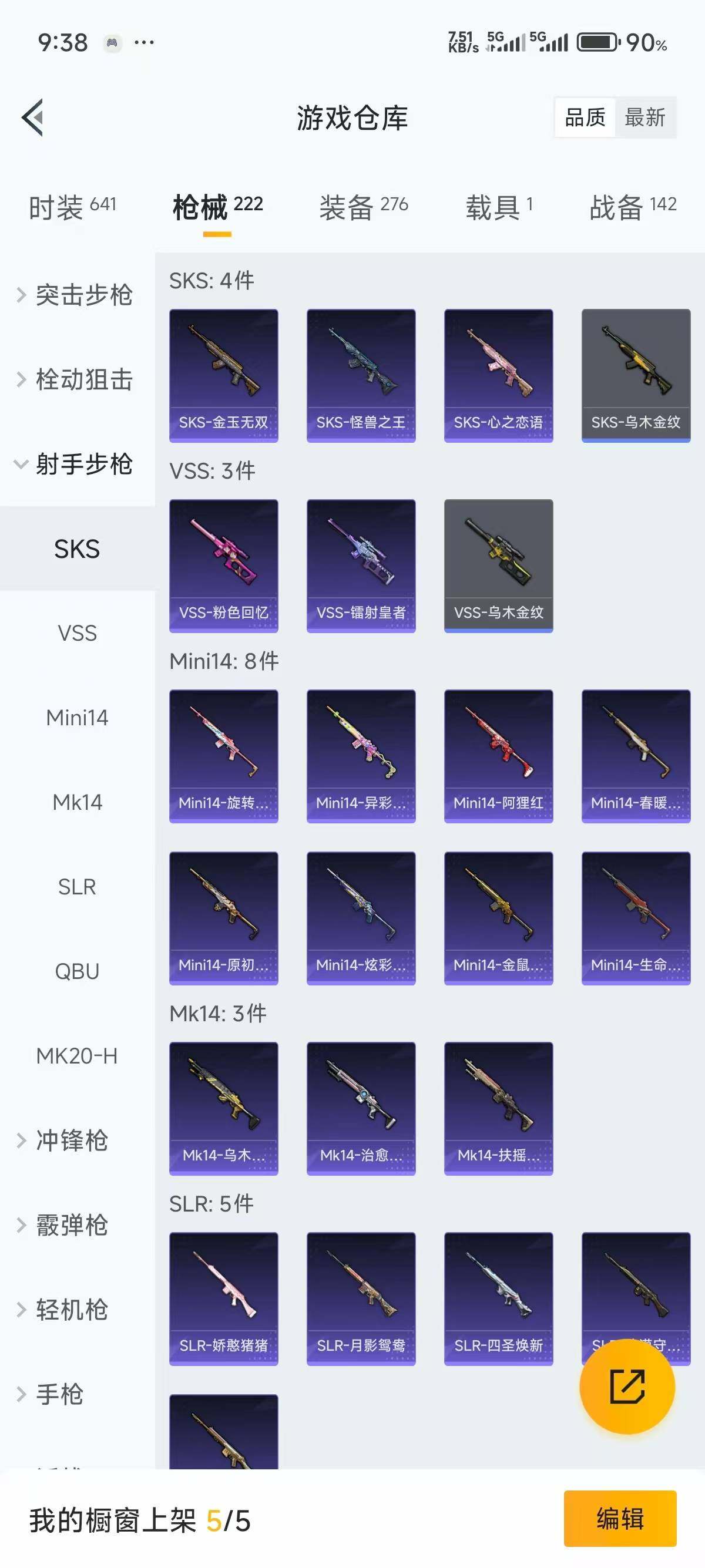Image resolution: width=705 pixels, height=1568 pixels.
Task: Open the 载具 tab
Action: pos(499,207)
